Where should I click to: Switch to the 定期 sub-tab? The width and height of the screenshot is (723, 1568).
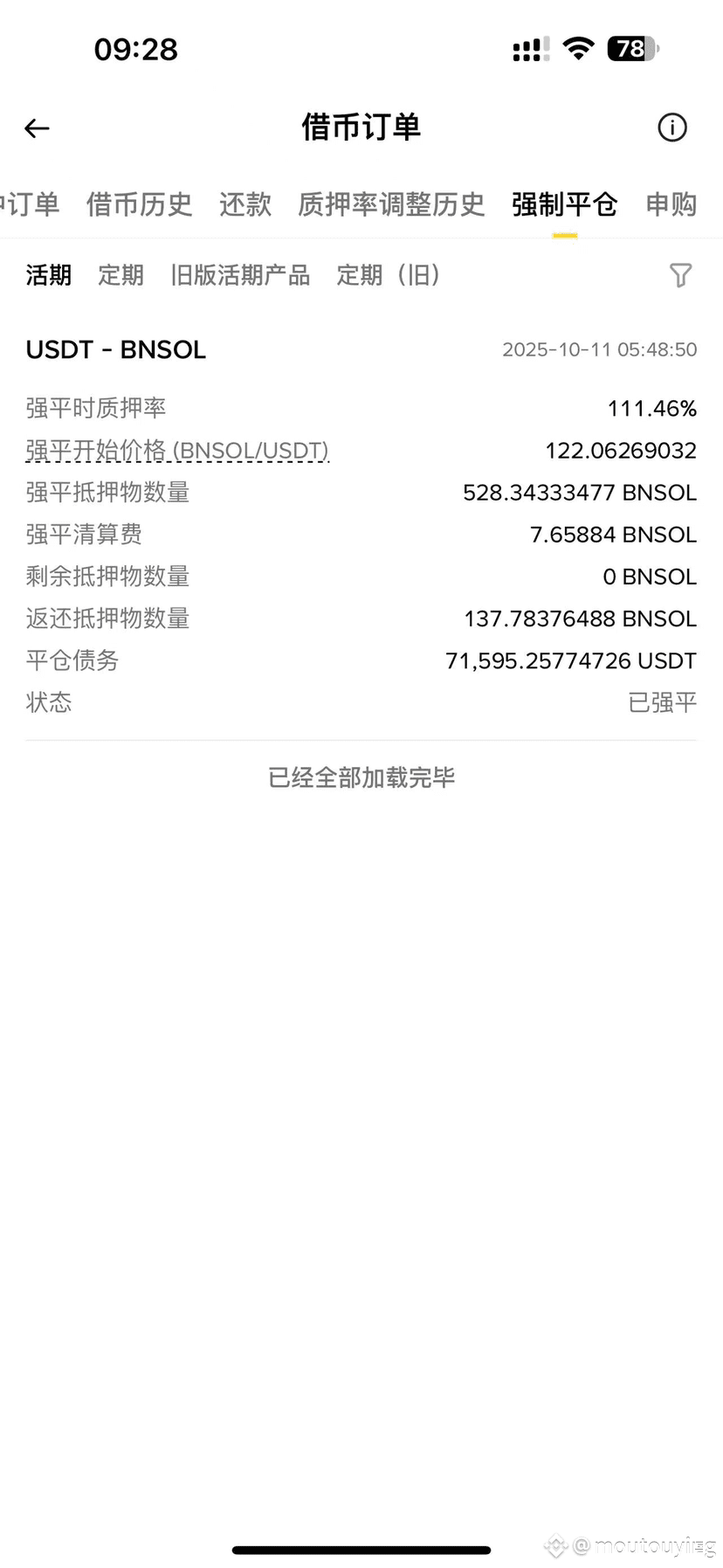click(120, 275)
